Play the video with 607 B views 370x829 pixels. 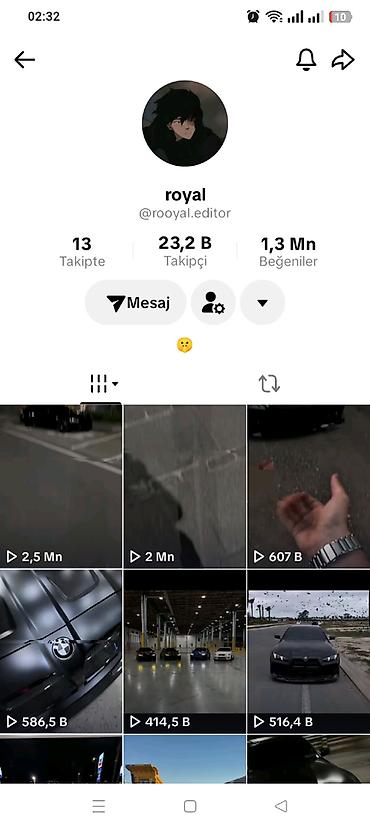(x=309, y=486)
